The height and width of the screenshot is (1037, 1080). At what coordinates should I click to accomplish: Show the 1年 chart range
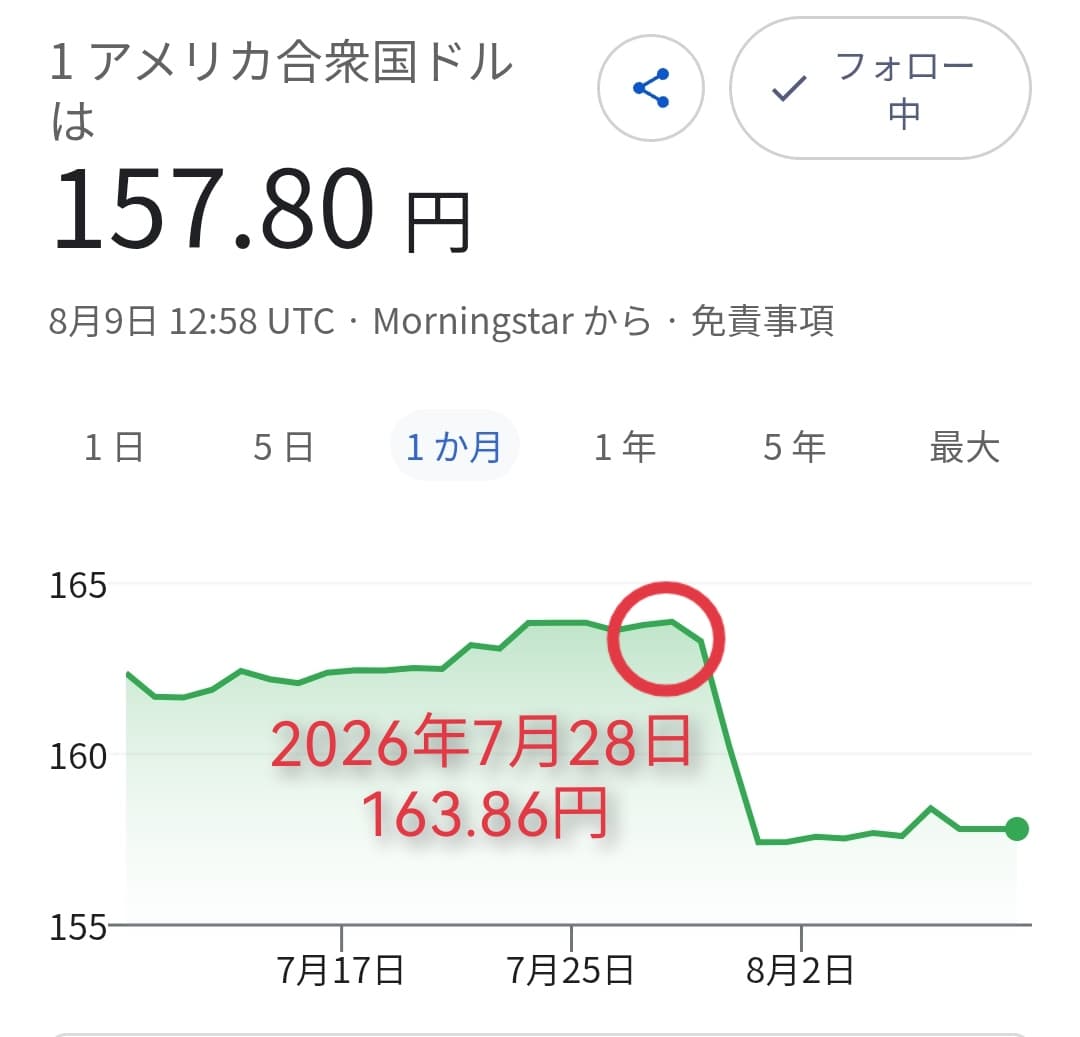(624, 447)
